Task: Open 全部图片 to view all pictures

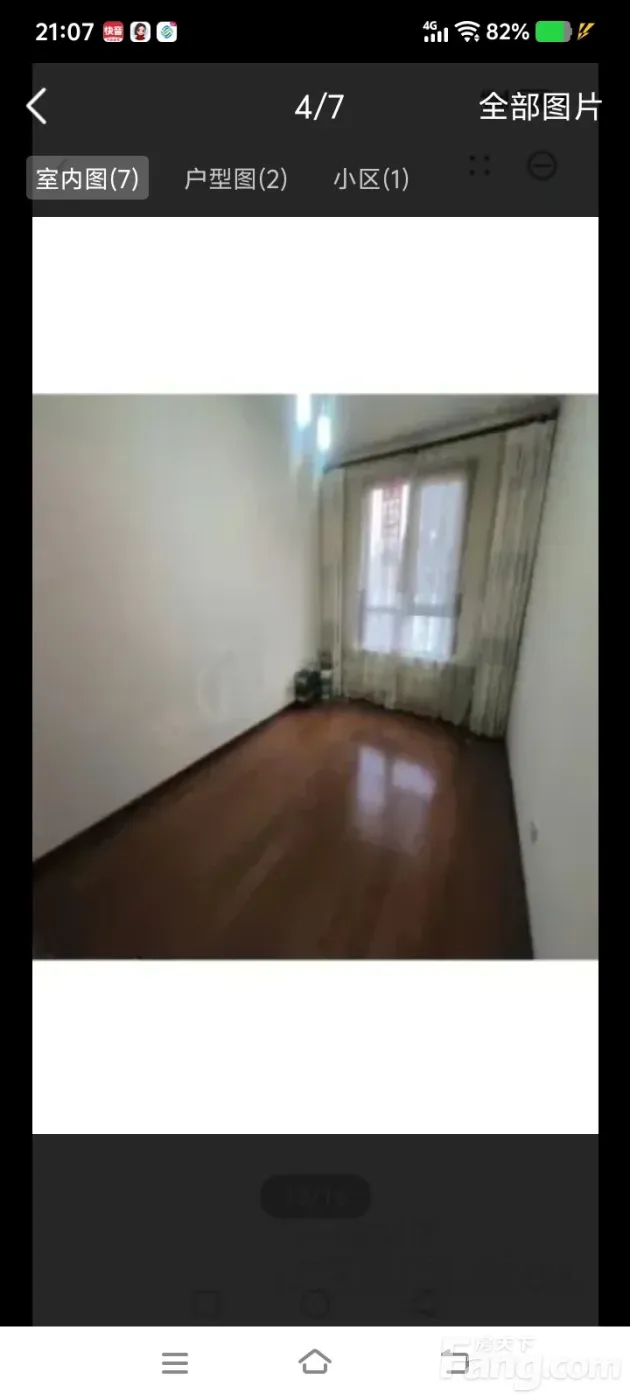Action: pyautogui.click(x=539, y=107)
